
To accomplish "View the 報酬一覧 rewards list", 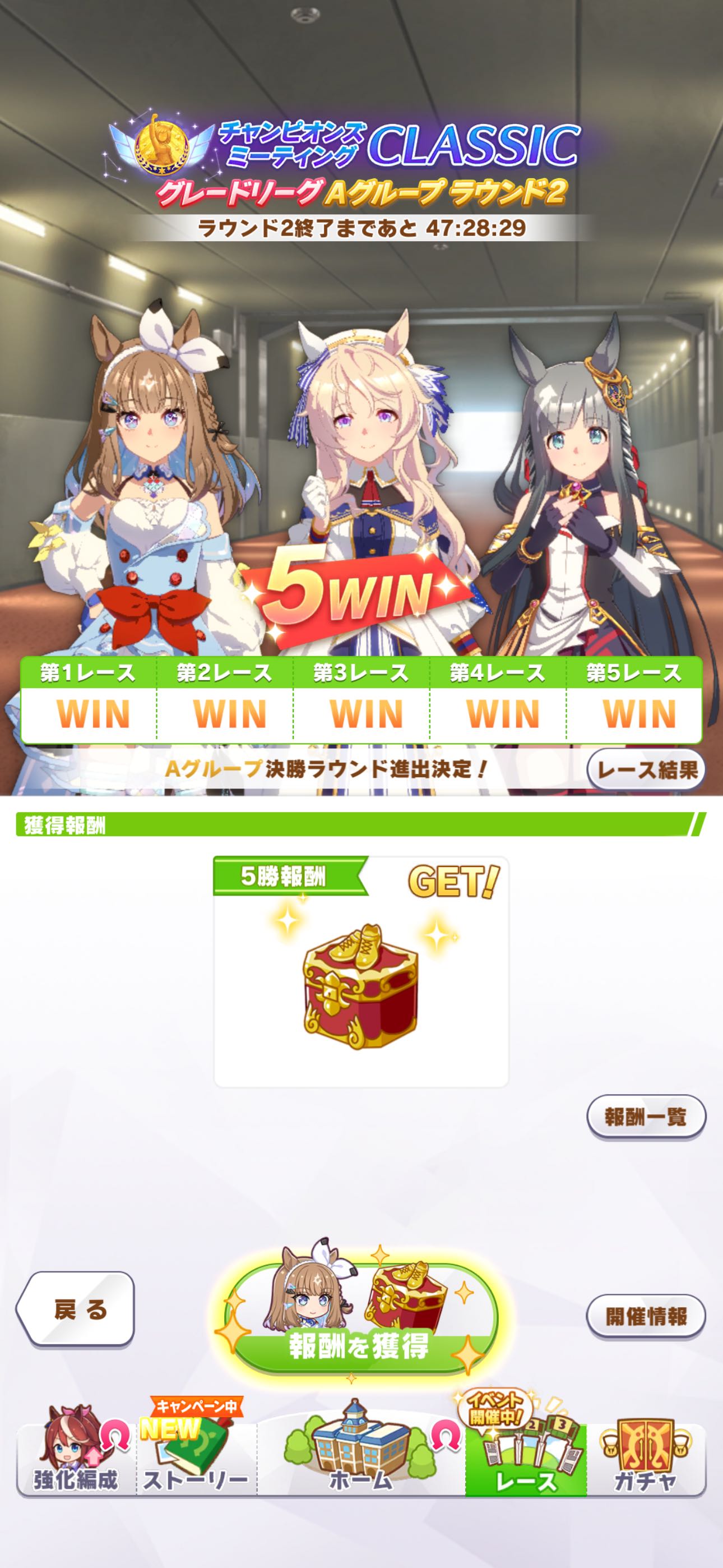I will (646, 1117).
